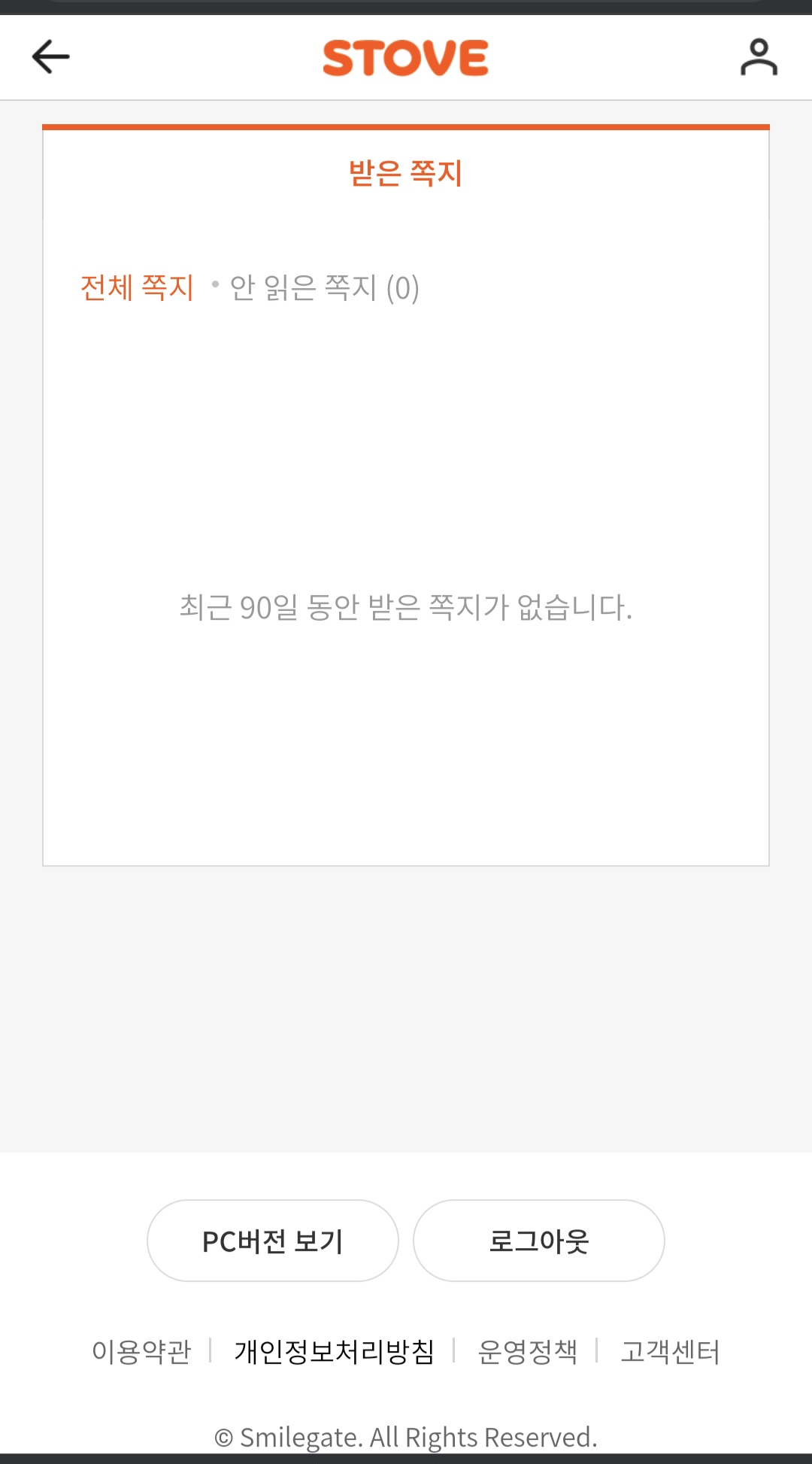Open the 고객센터 link

670,1352
